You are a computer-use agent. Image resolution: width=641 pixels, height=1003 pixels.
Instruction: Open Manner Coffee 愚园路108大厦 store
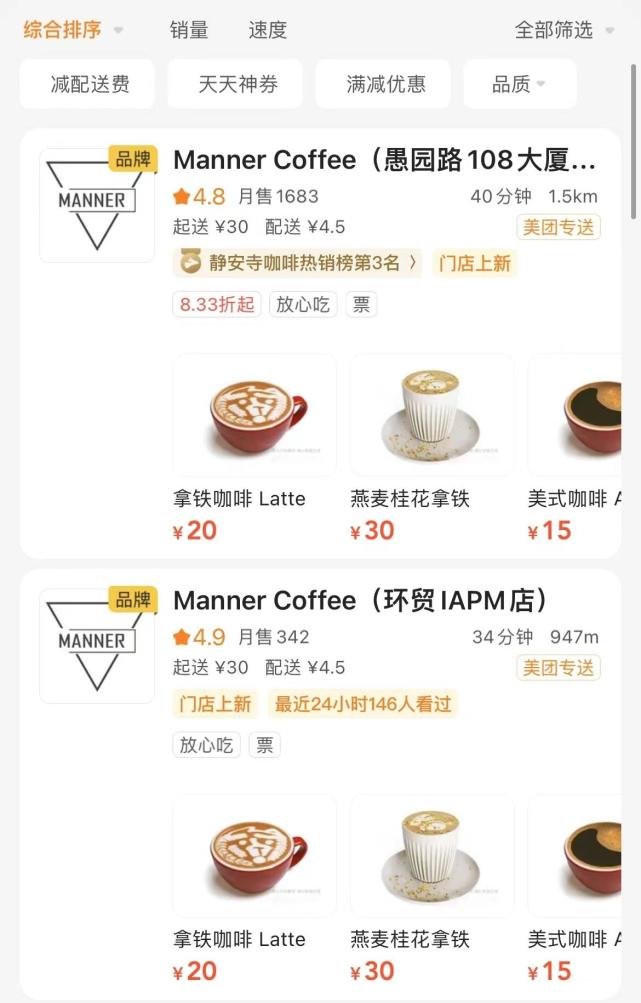pyautogui.click(x=384, y=160)
